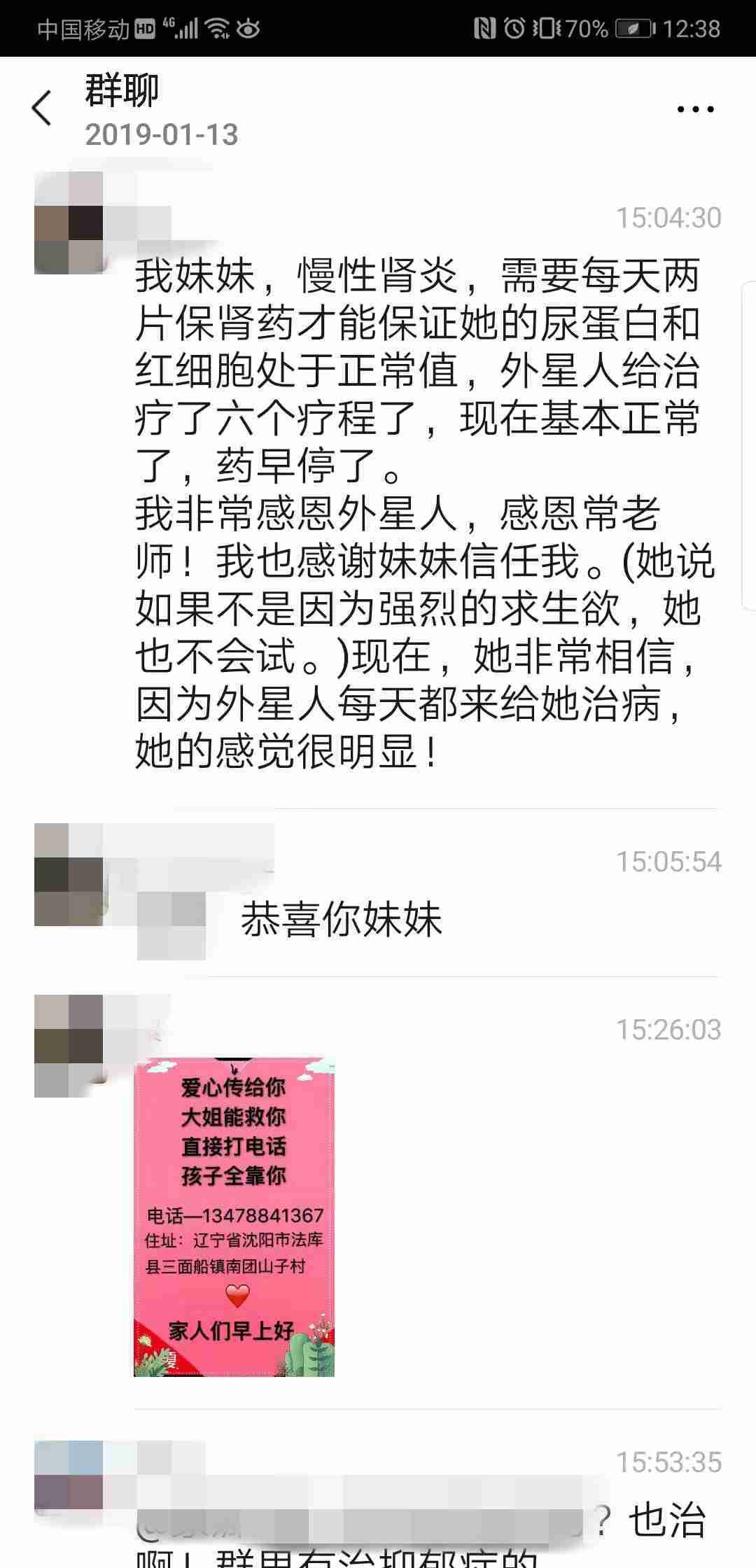
Task: Tap avatar of the 15:05:54 message sender
Action: [69, 874]
